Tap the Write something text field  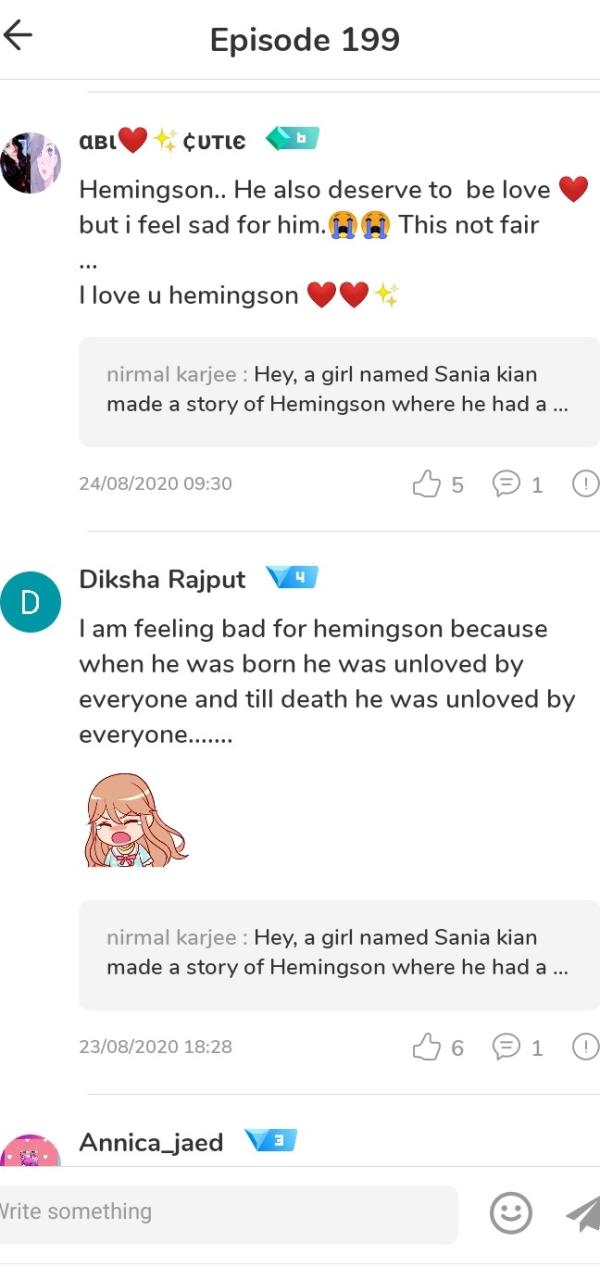point(225,1212)
